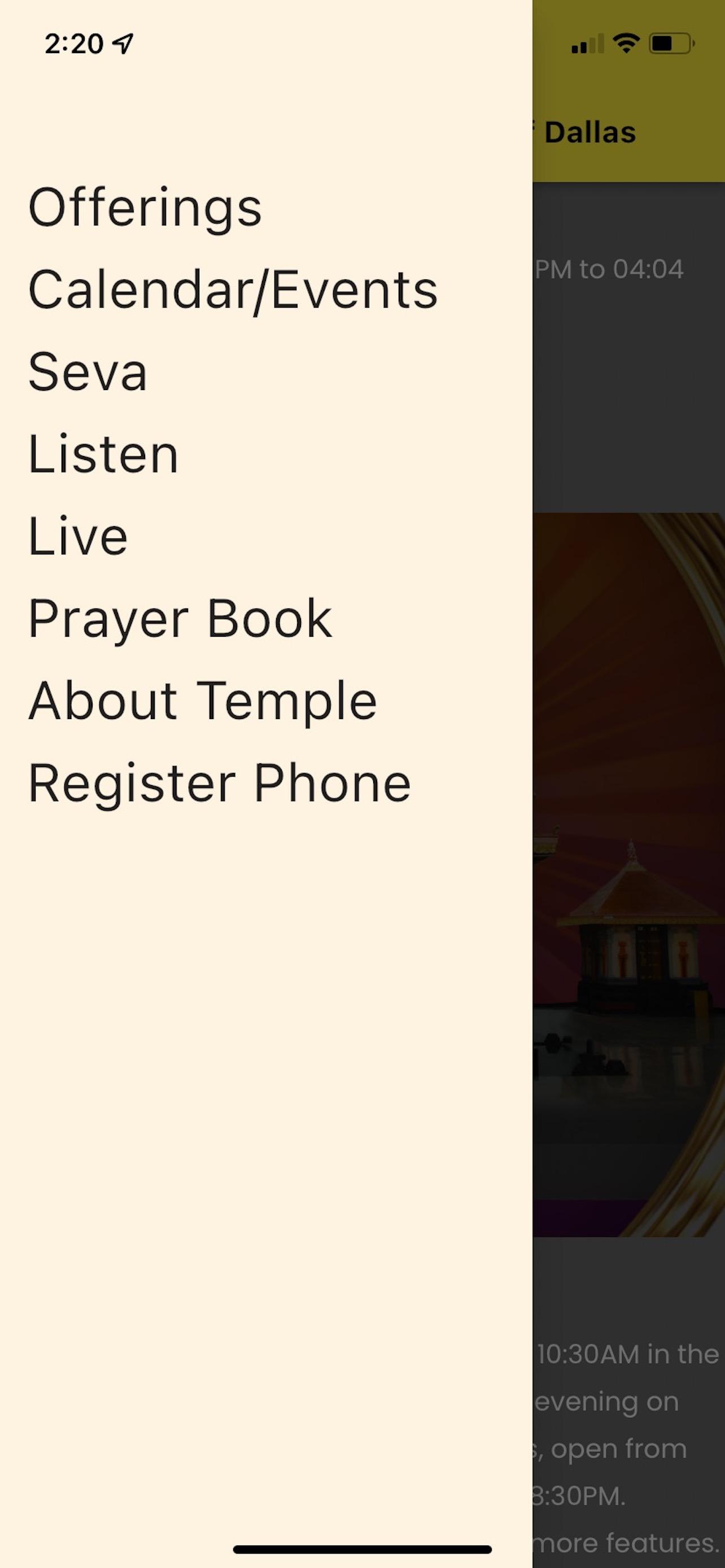
Task: Open Prayer Book
Action: 180,620
